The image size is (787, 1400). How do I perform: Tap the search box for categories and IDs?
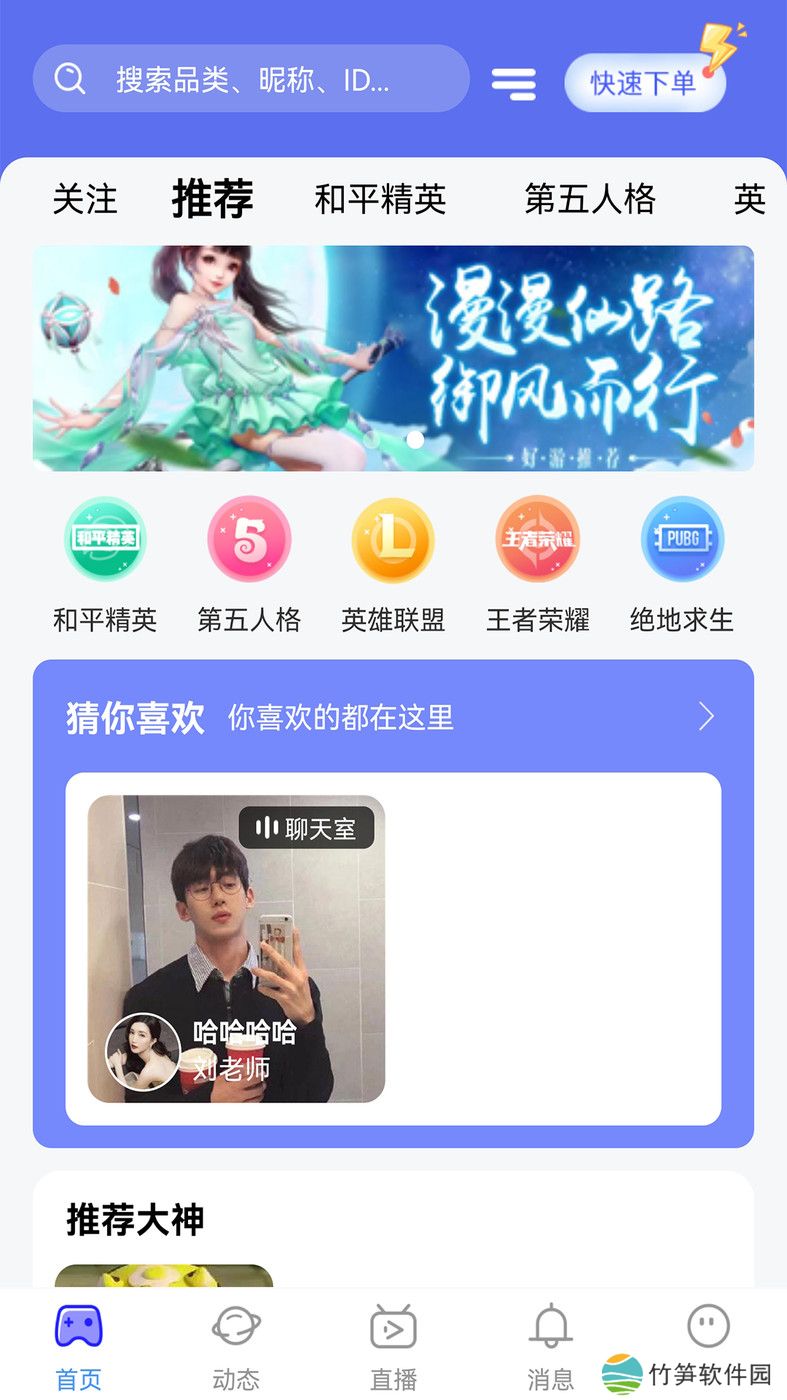[250, 79]
